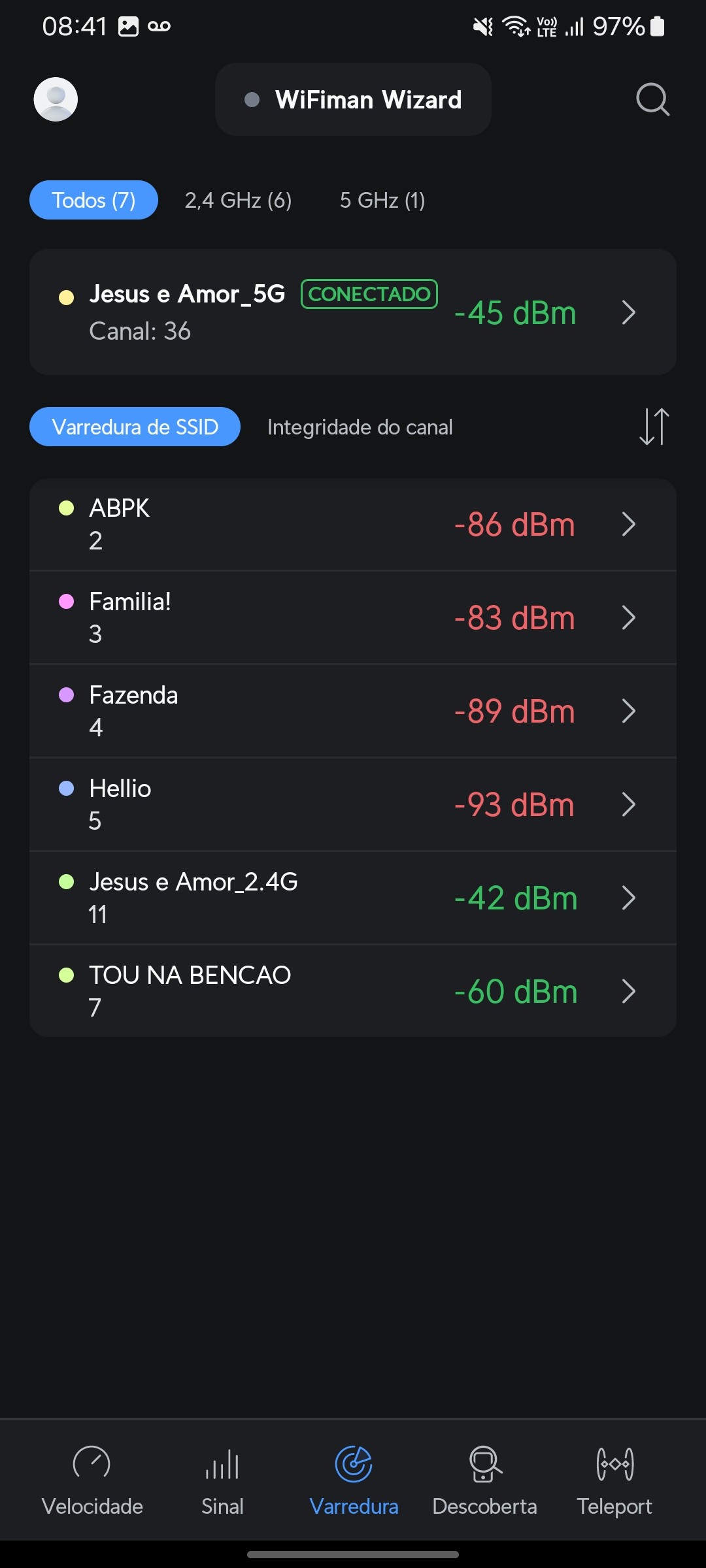Select the Hellio network entry
The width and height of the screenshot is (706, 1568).
click(x=353, y=804)
